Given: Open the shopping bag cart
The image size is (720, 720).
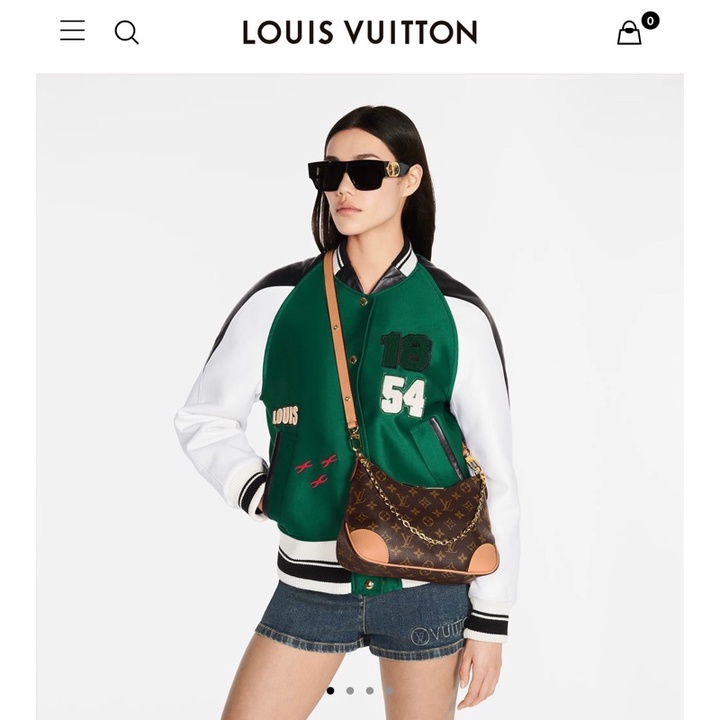Looking at the screenshot, I should pyautogui.click(x=630, y=33).
